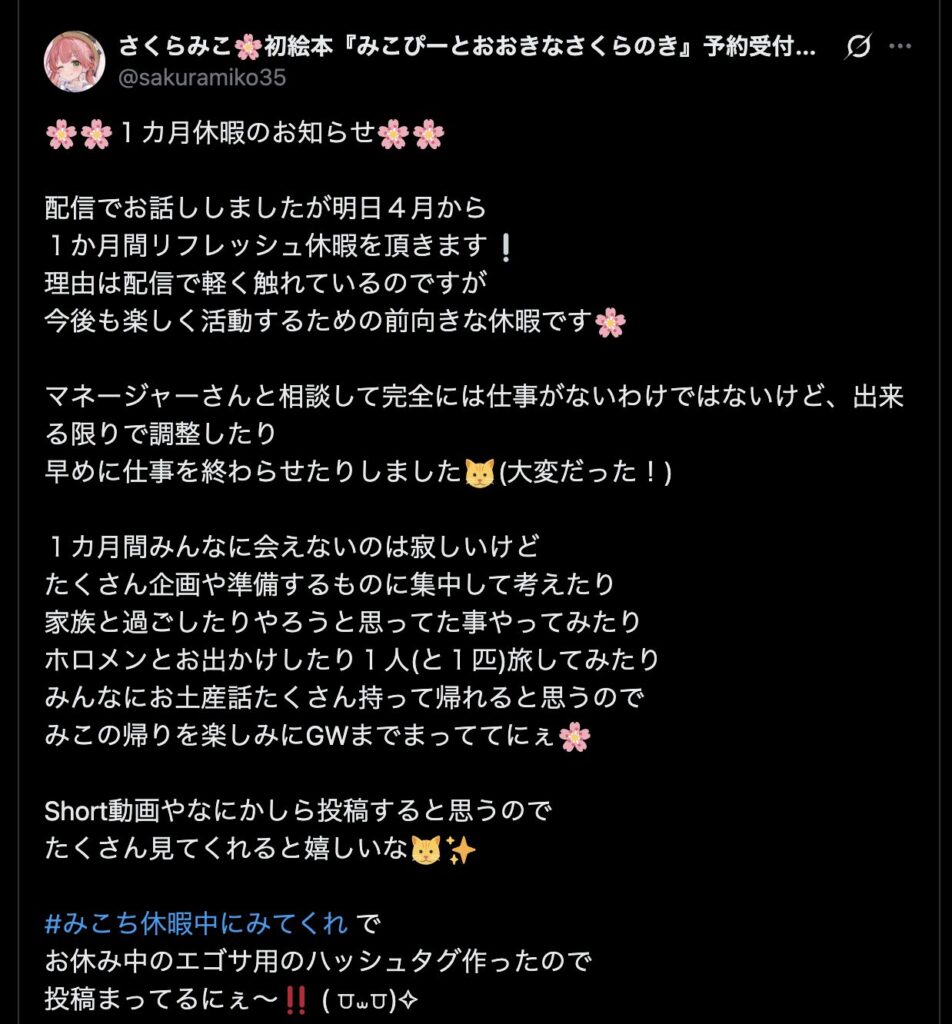Open the post's three-dot overflow menu
This screenshot has width=952, height=1024.
coord(901,47)
